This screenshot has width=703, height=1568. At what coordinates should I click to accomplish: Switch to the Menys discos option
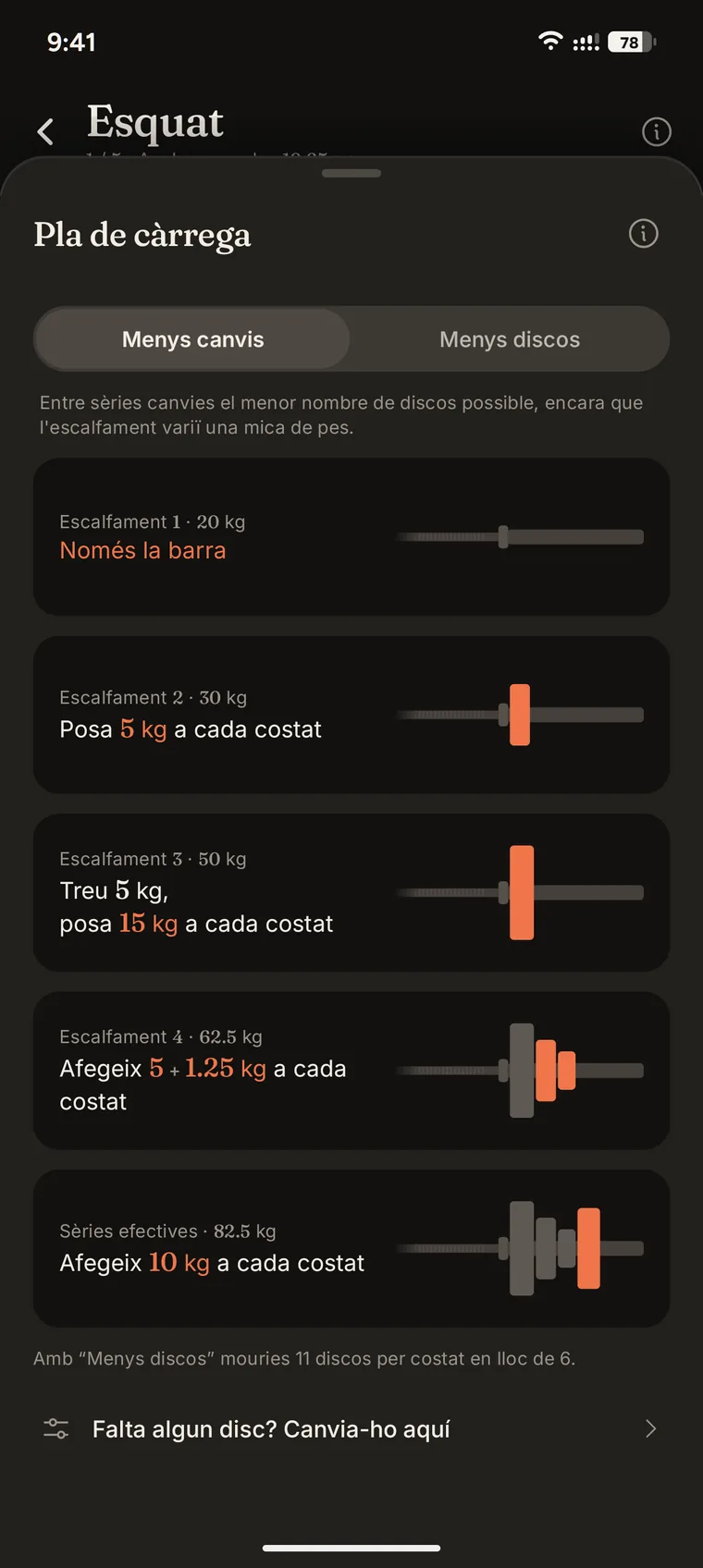coord(510,339)
